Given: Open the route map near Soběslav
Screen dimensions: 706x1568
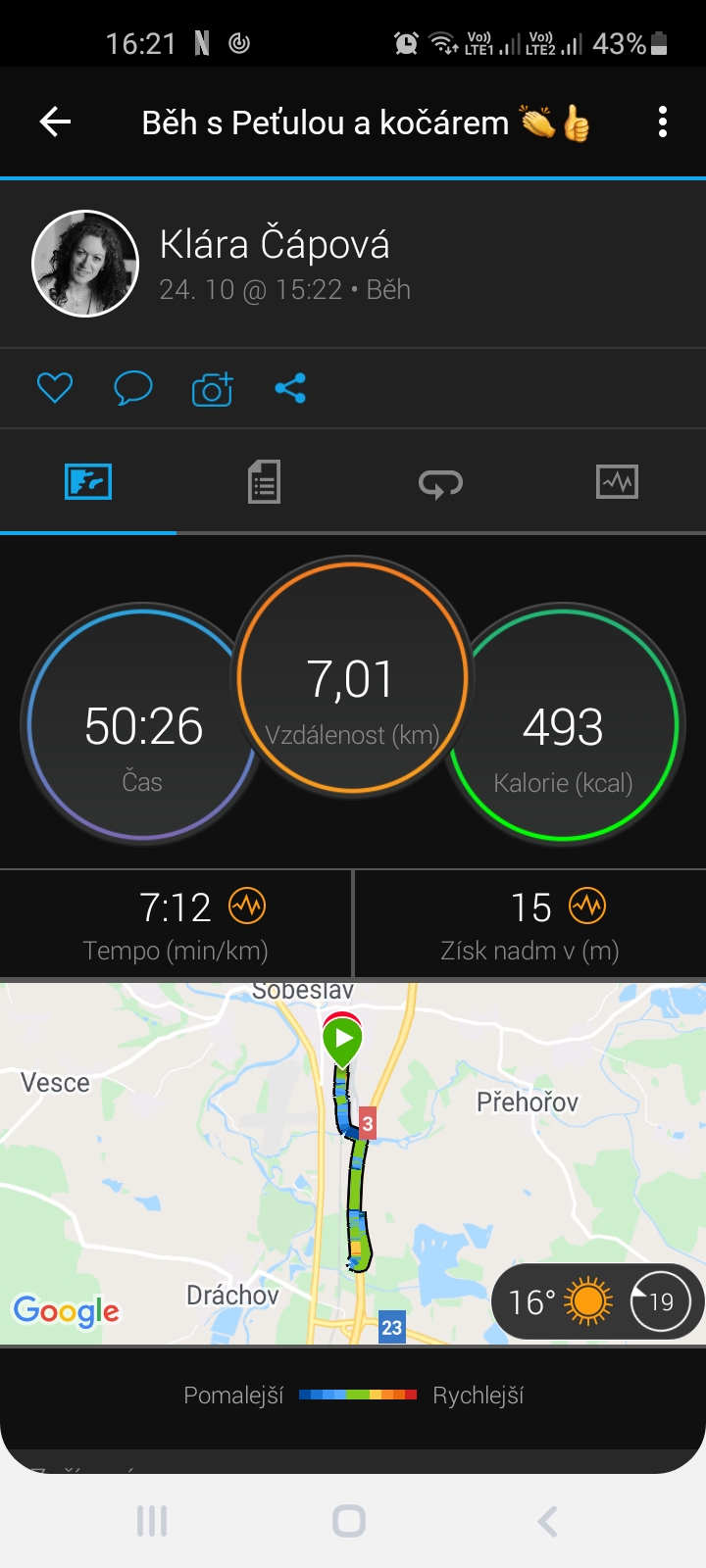Looking at the screenshot, I should click(x=353, y=1163).
